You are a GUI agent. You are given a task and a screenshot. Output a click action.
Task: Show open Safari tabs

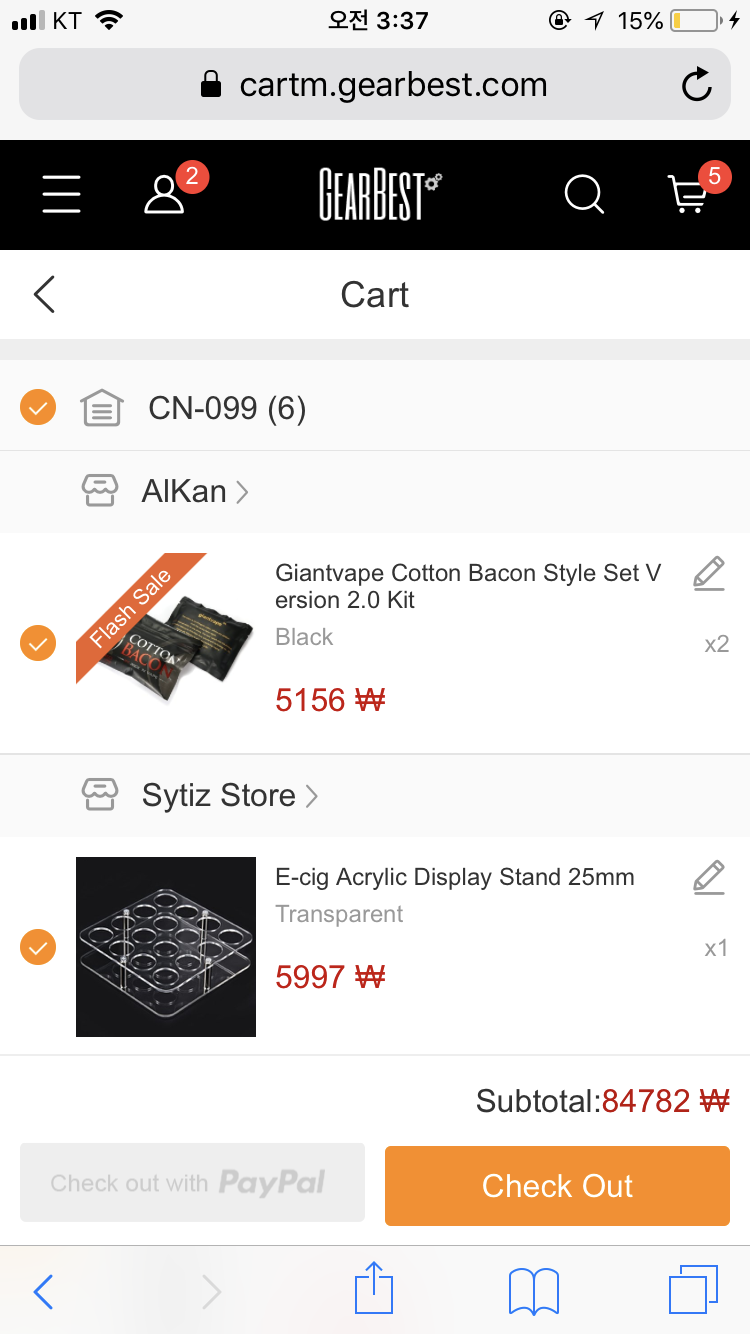(x=692, y=1290)
